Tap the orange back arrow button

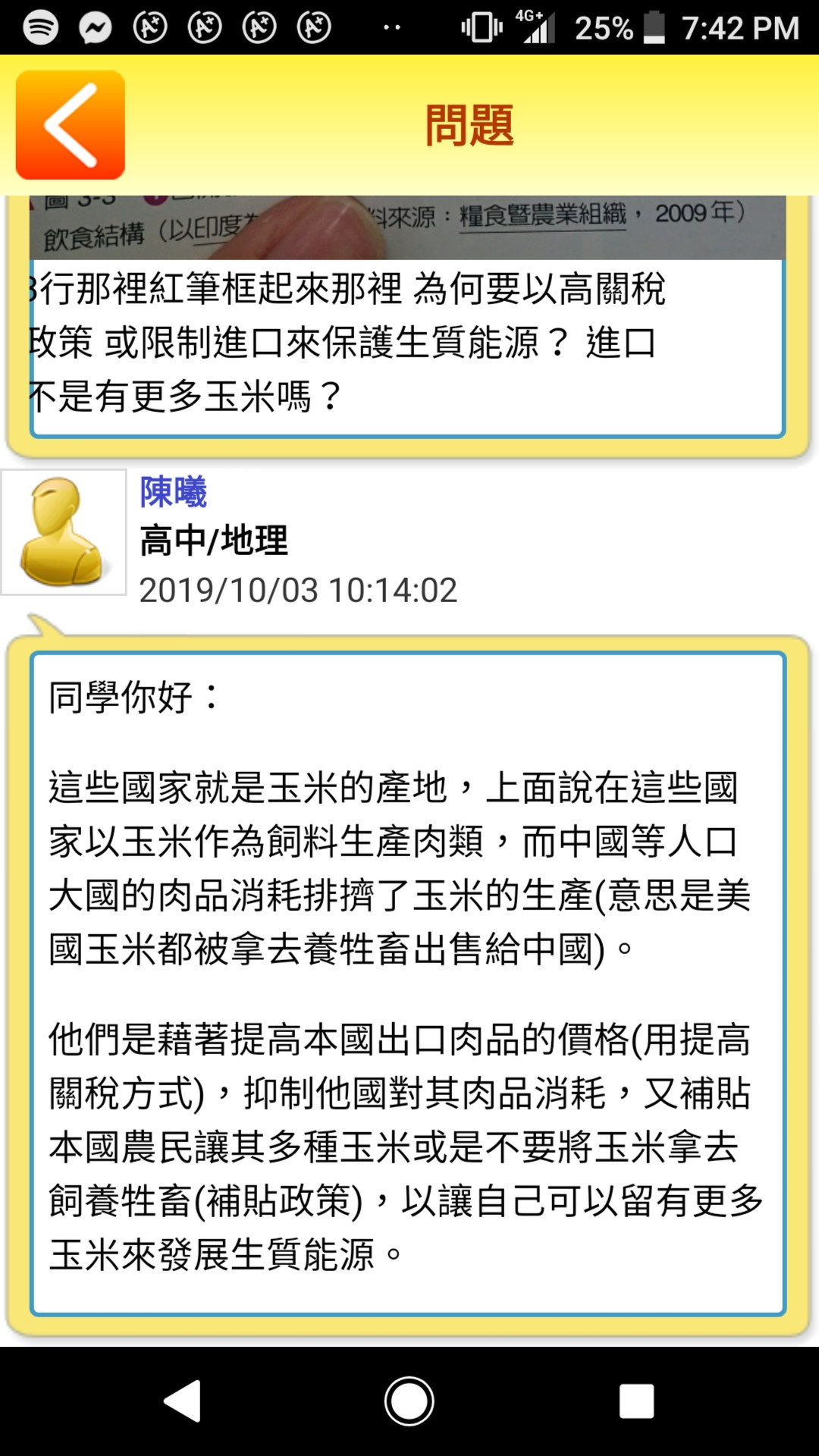[70, 125]
